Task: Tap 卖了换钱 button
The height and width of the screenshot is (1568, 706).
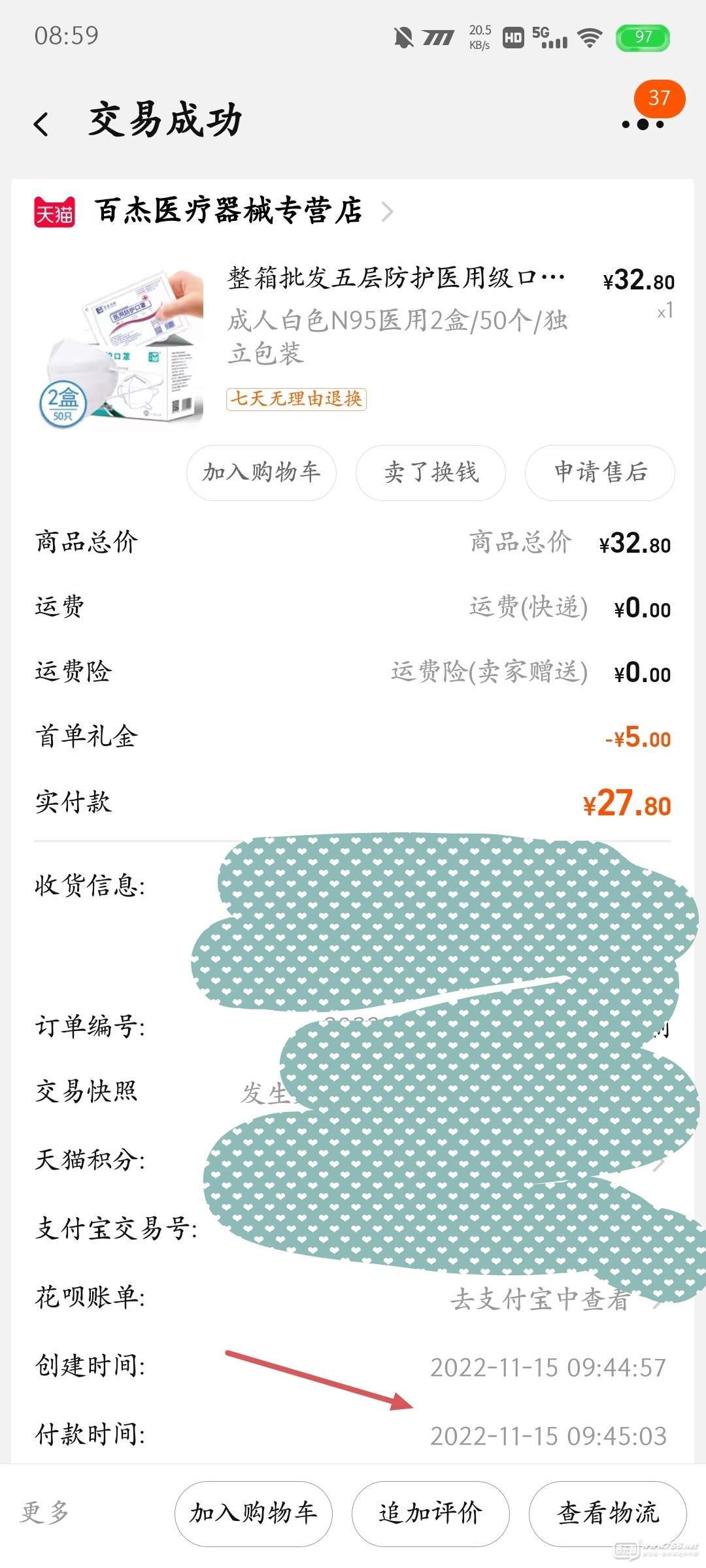Action: click(x=430, y=472)
